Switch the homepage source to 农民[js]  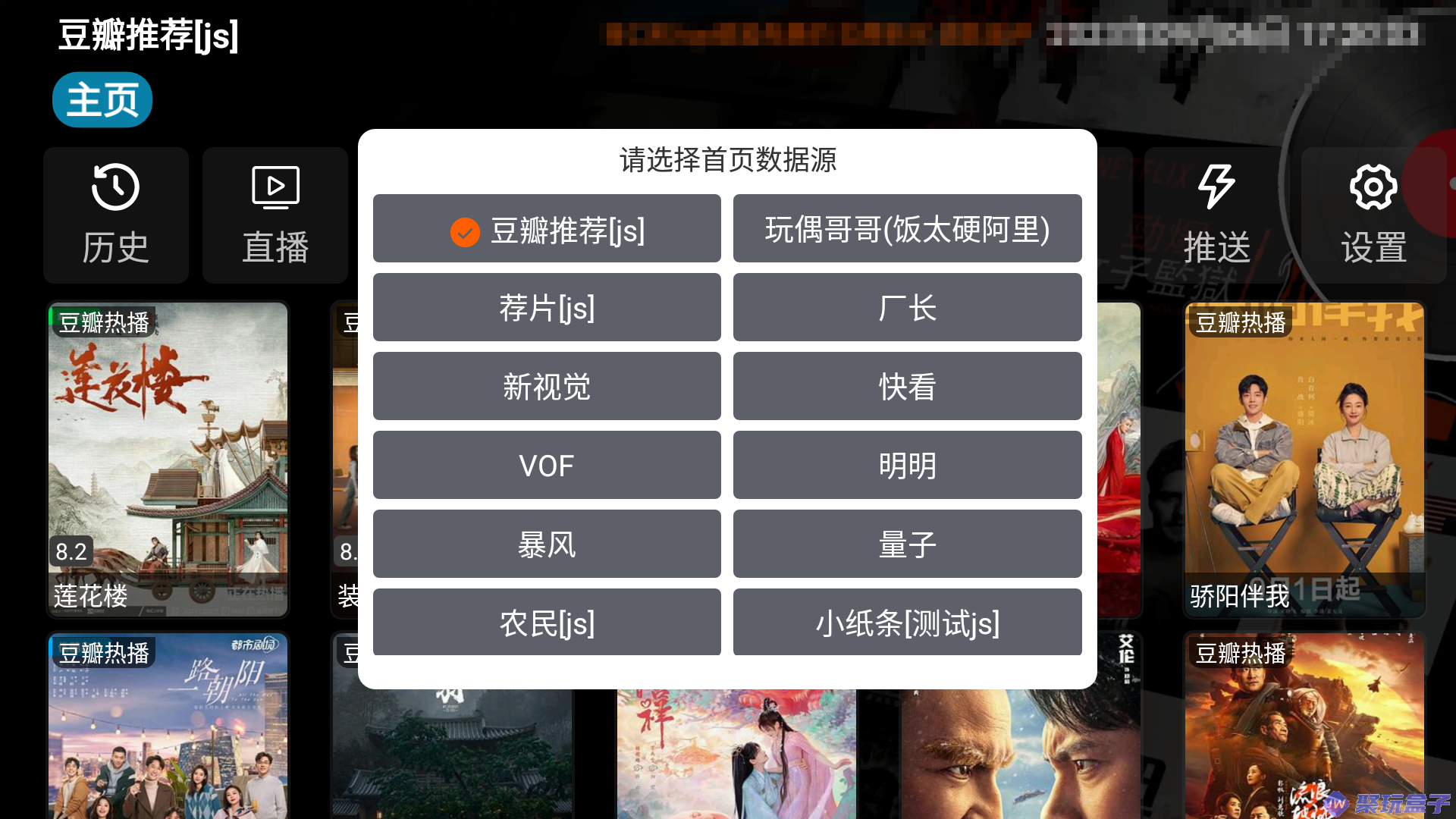[547, 623]
